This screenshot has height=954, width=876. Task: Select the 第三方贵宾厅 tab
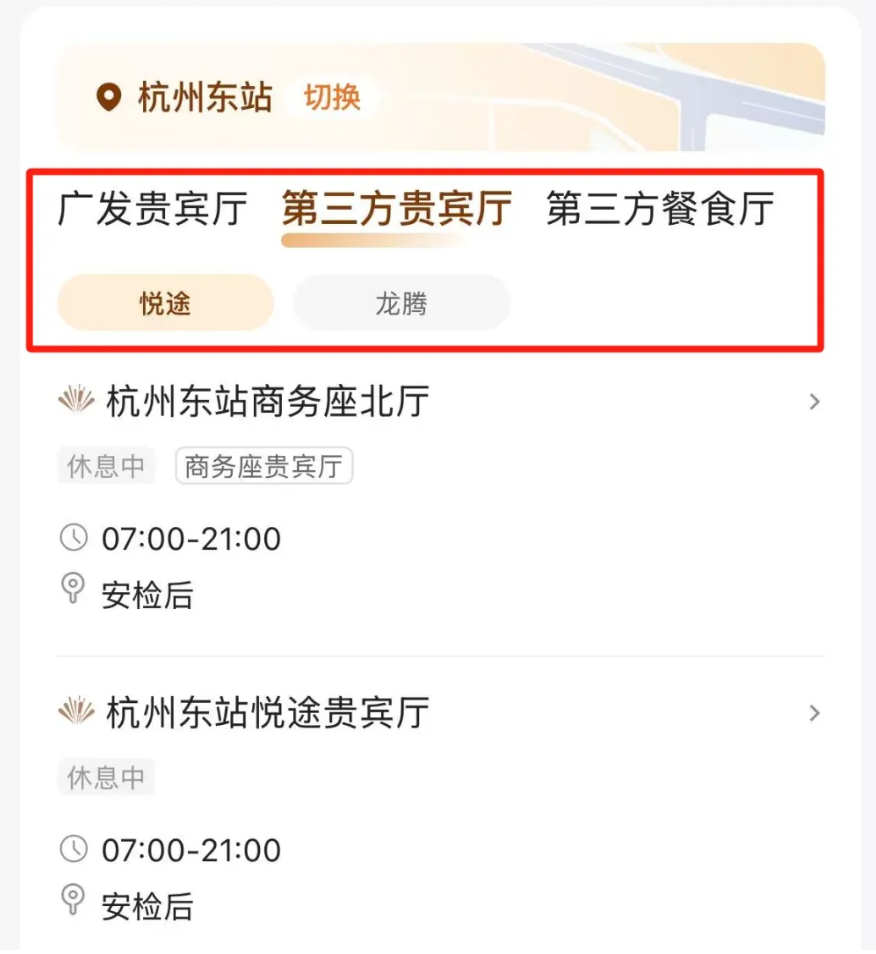click(396, 211)
